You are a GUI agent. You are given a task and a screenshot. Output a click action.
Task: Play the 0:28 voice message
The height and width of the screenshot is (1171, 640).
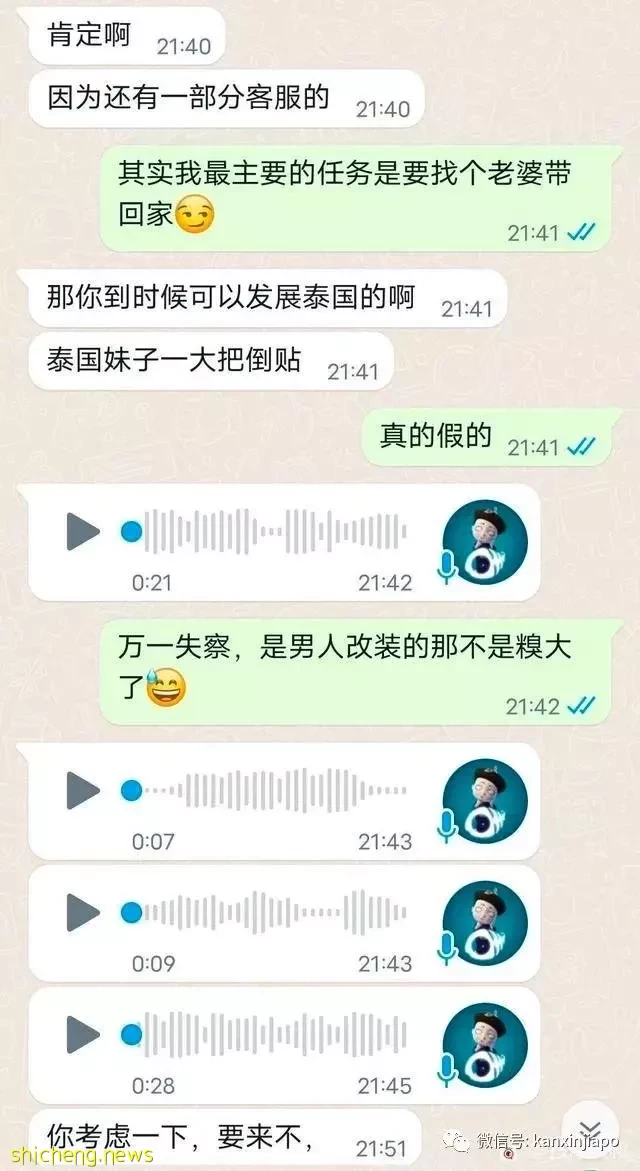[x=84, y=1034]
